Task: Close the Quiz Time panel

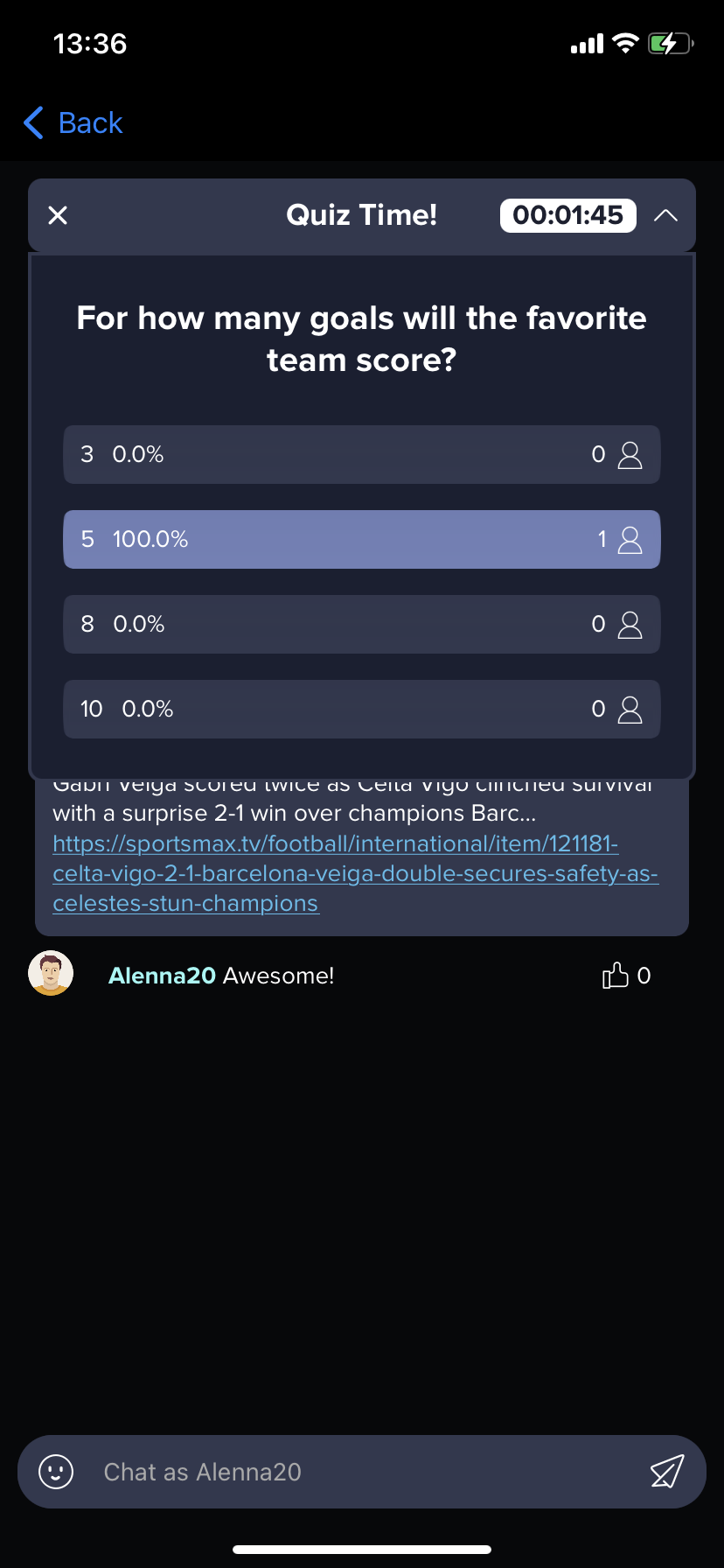Action: 58,215
